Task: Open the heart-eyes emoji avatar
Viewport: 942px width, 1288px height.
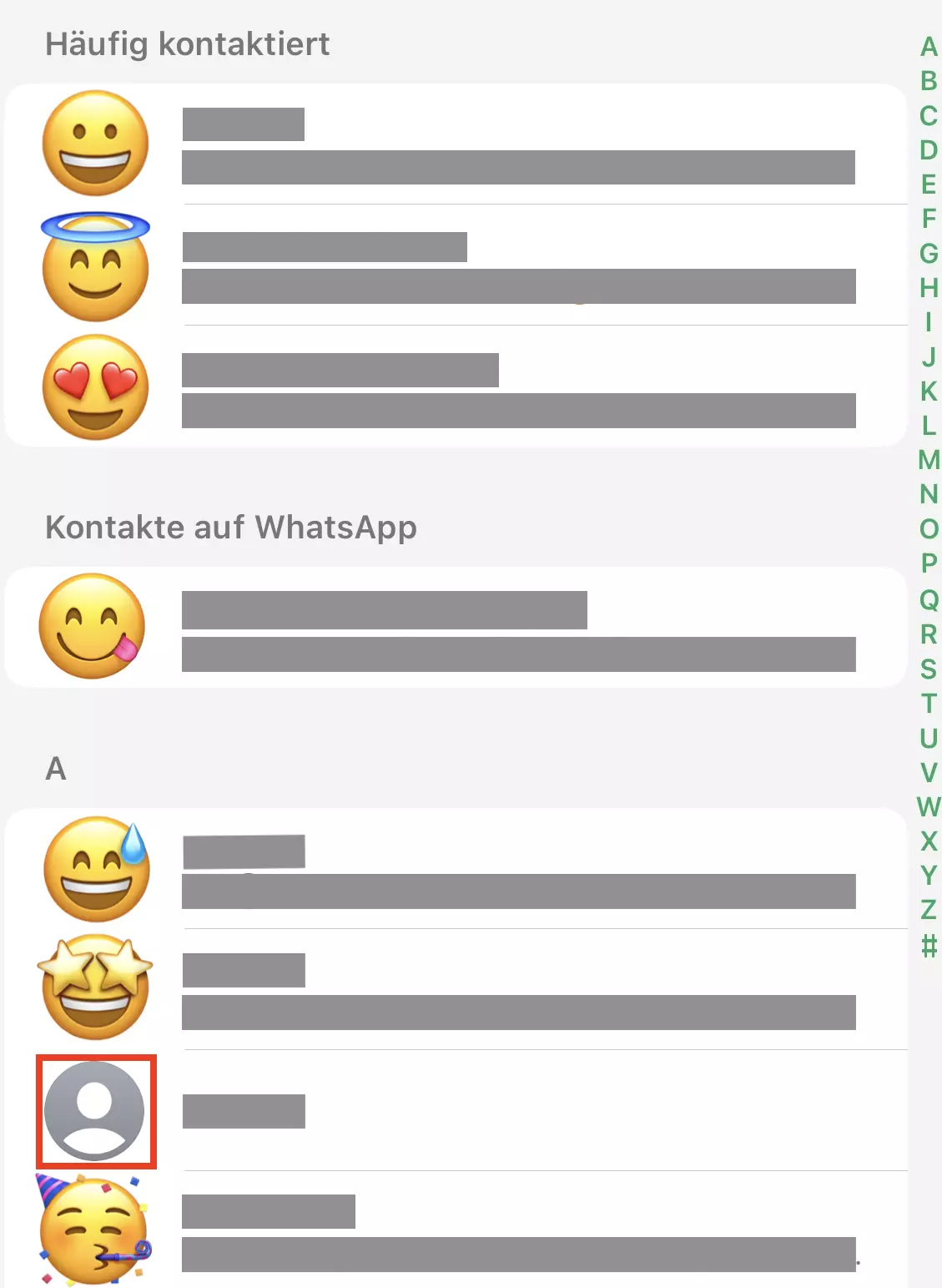Action: [95, 386]
